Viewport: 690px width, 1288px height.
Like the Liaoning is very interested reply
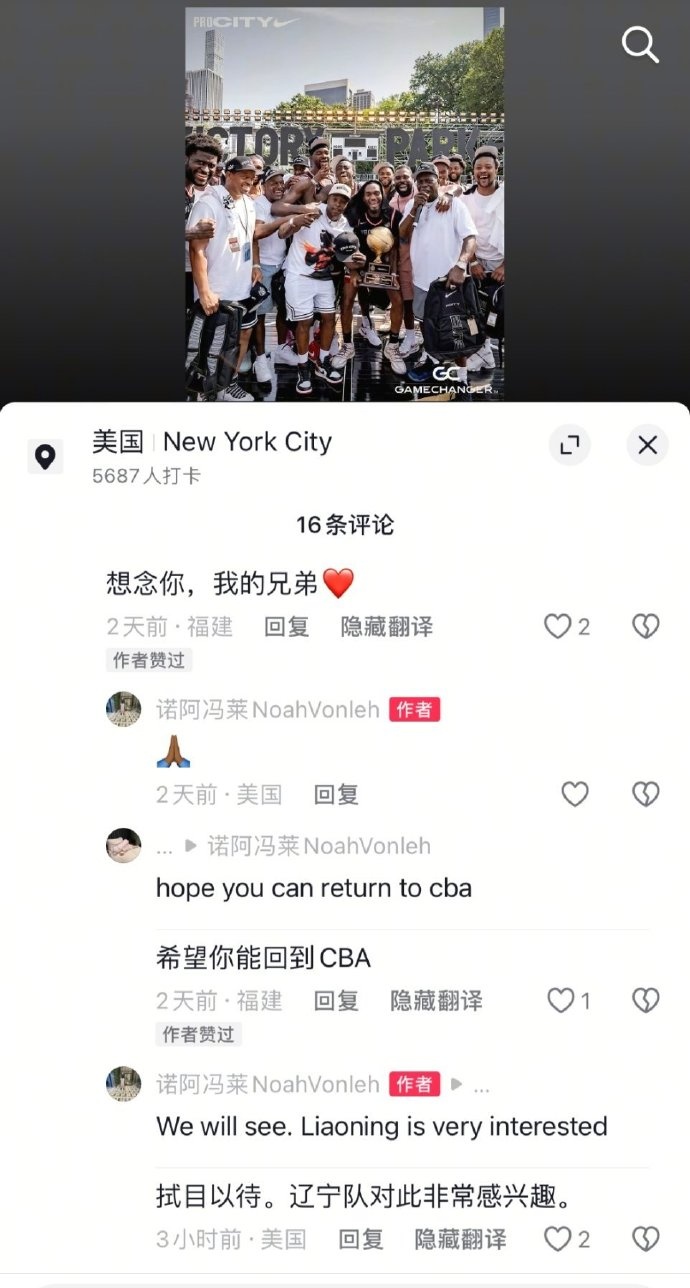557,1240
